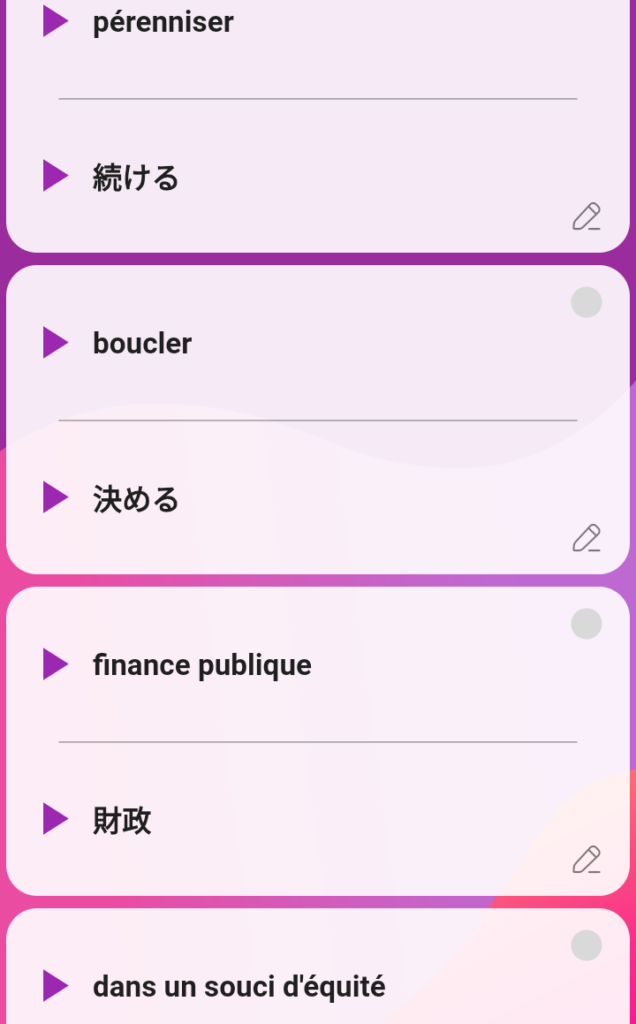Screen dimensions: 636x1024
Task: Play audio for 続ける
Action: (56, 176)
